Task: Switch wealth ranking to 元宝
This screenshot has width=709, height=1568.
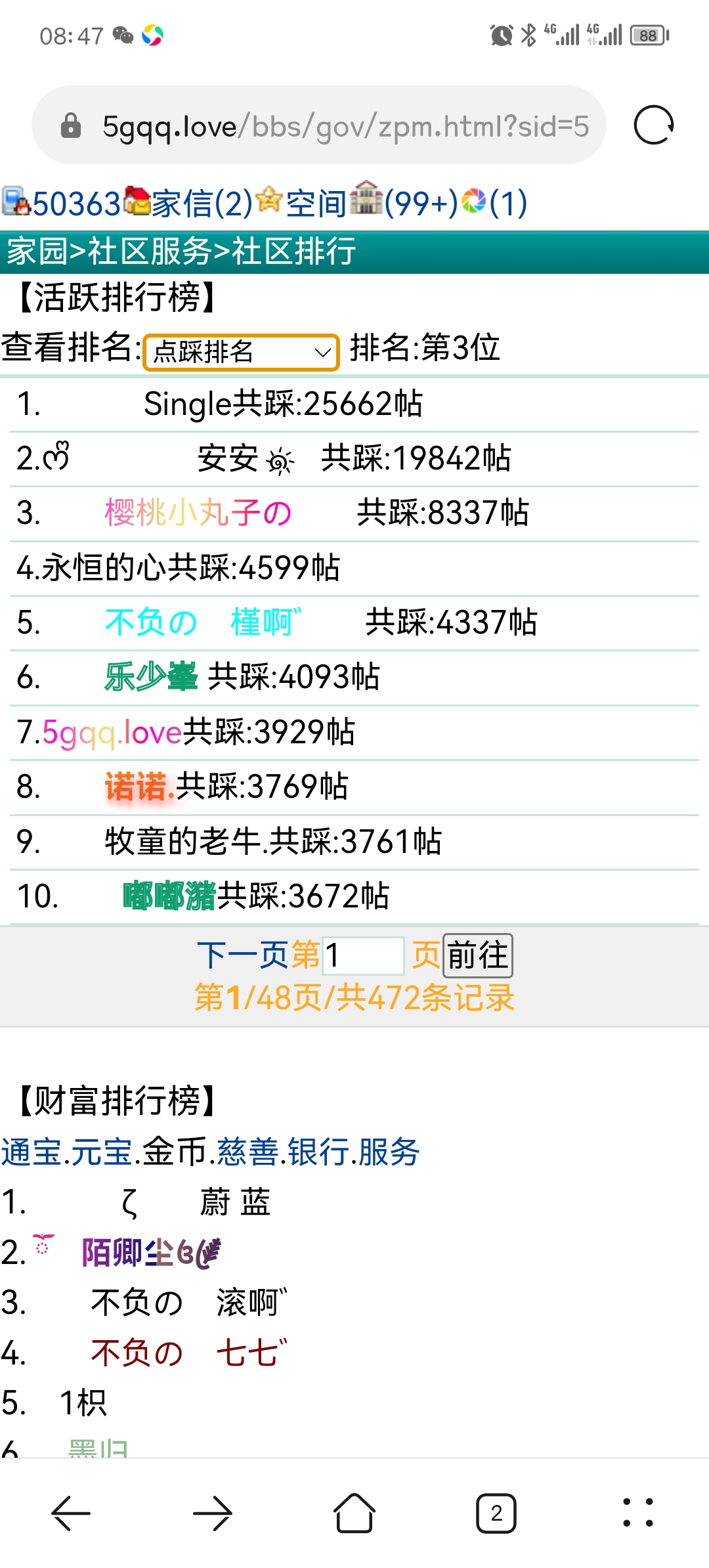Action: click(102, 1152)
